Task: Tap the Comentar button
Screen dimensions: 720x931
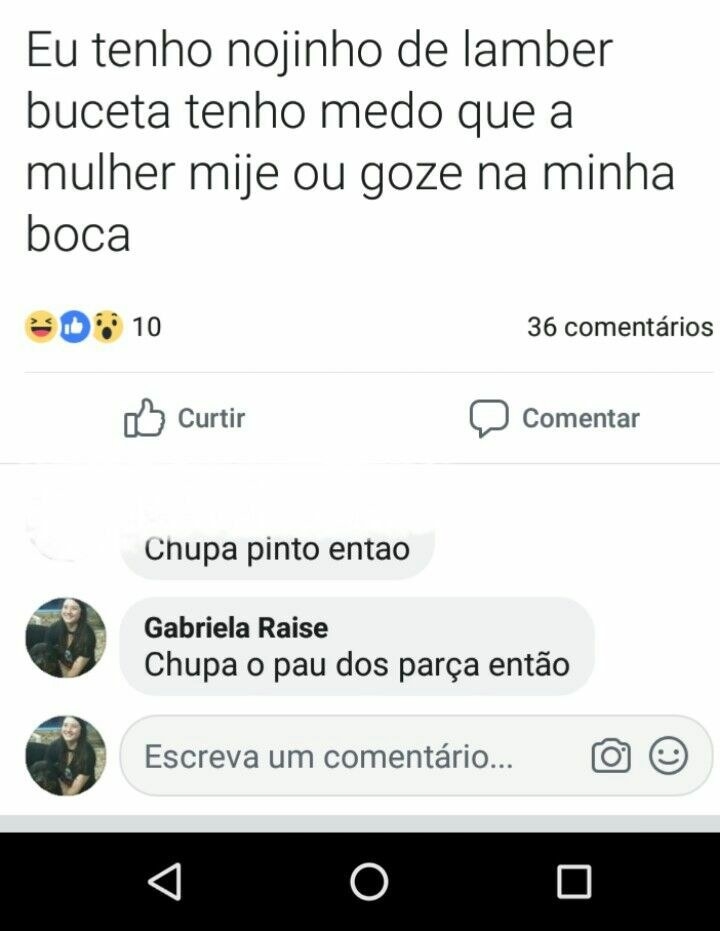Action: pyautogui.click(x=555, y=418)
